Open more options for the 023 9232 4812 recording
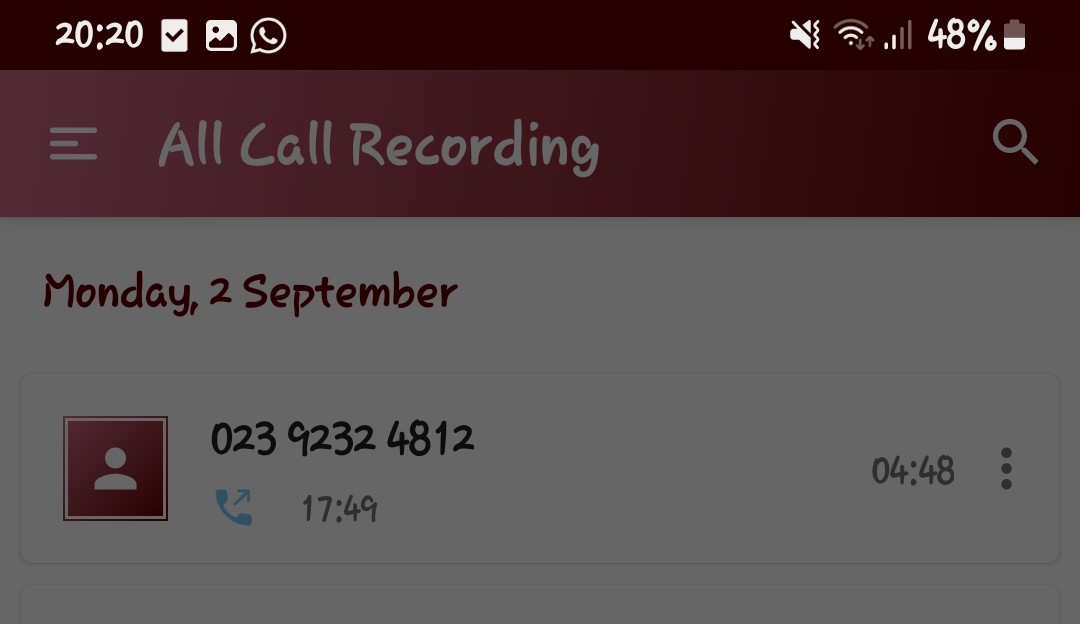Image resolution: width=1080 pixels, height=624 pixels. [1006, 469]
